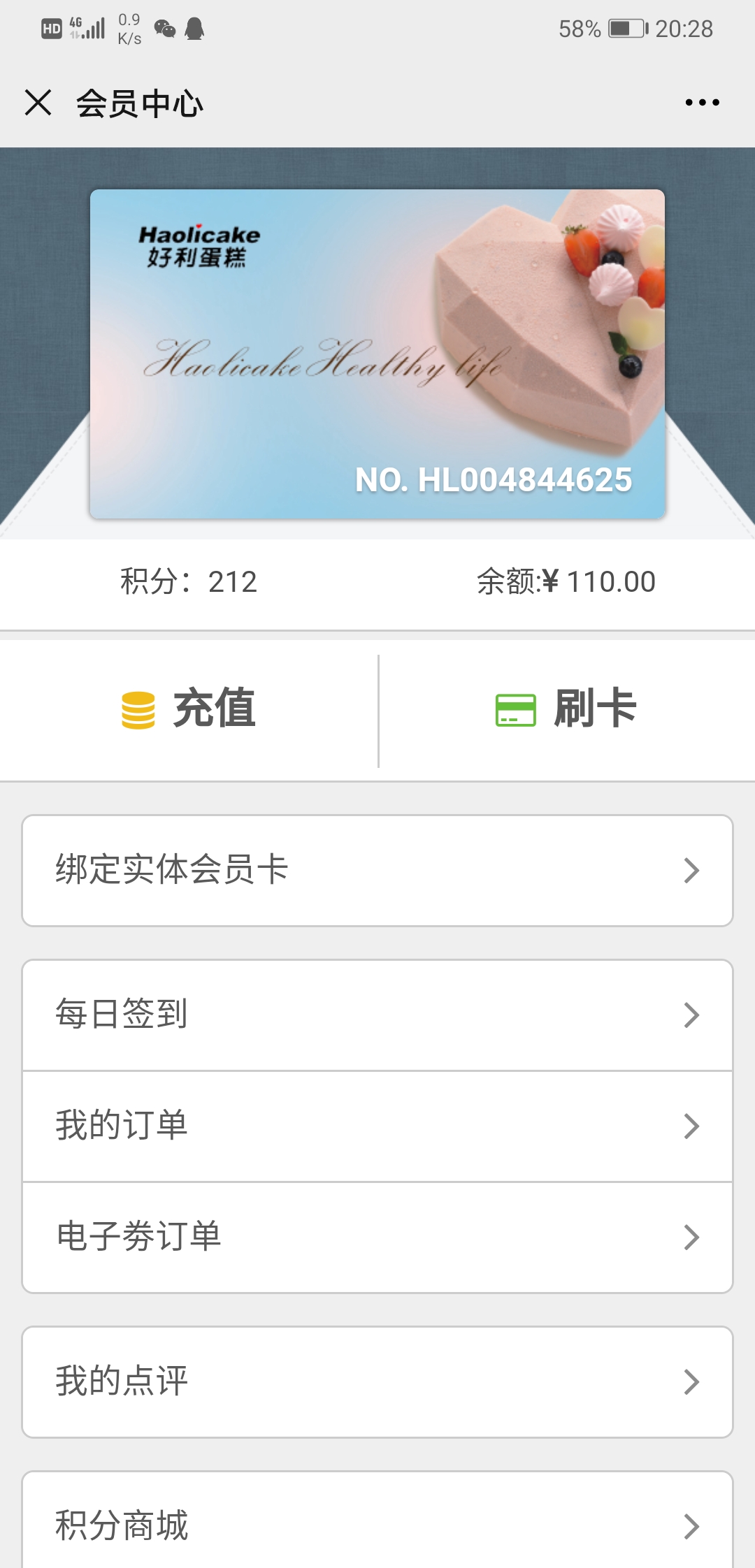
Task: Open the three-dot overflow menu
Action: point(702,103)
